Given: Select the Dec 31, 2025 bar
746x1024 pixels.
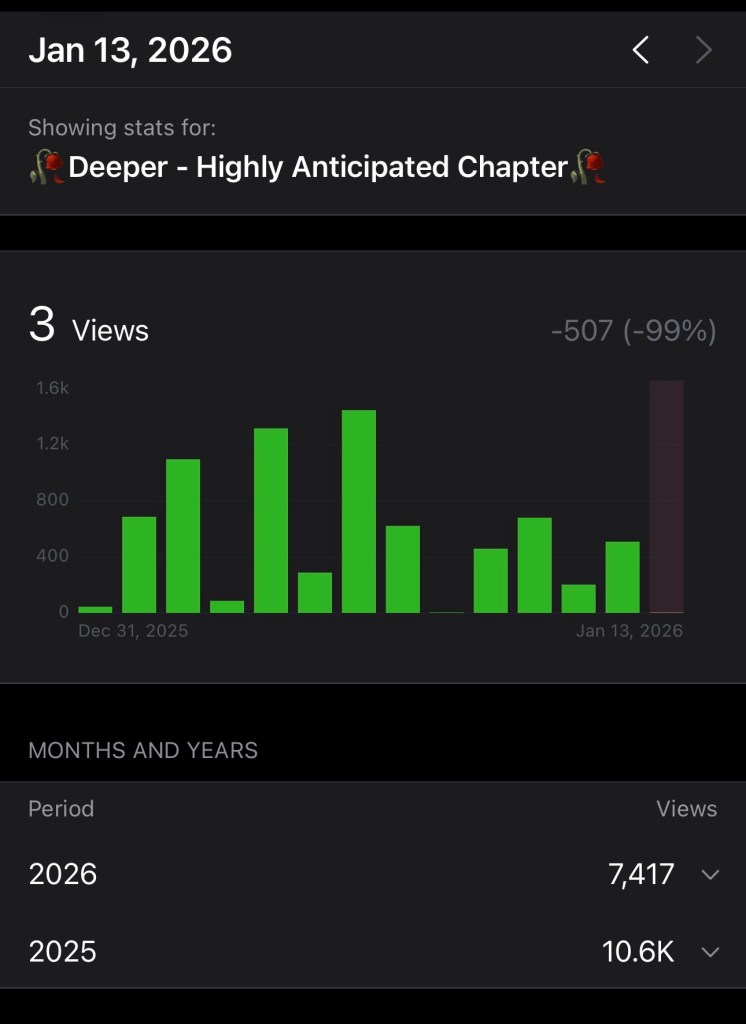Looking at the screenshot, I should tap(95, 608).
